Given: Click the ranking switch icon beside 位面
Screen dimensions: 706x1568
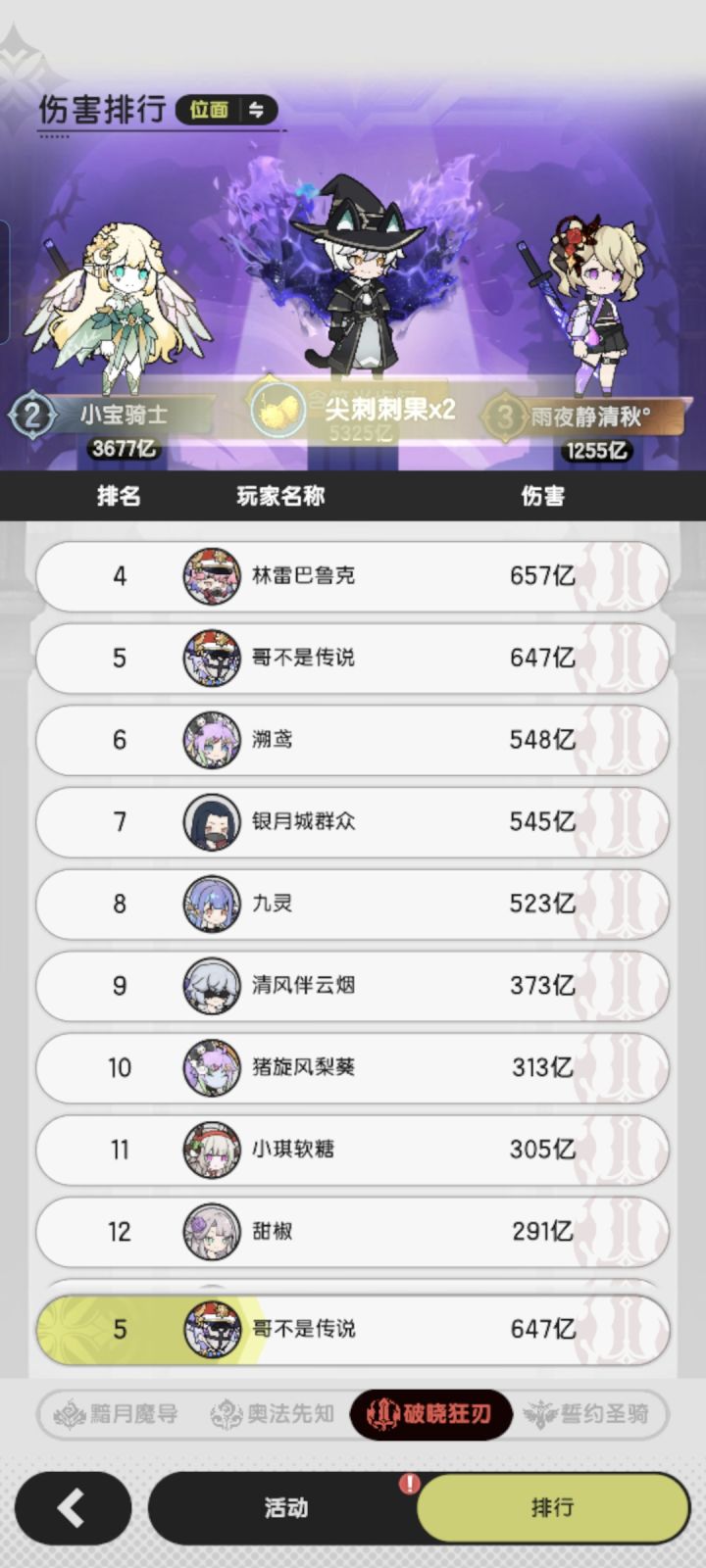Looking at the screenshot, I should click(257, 110).
